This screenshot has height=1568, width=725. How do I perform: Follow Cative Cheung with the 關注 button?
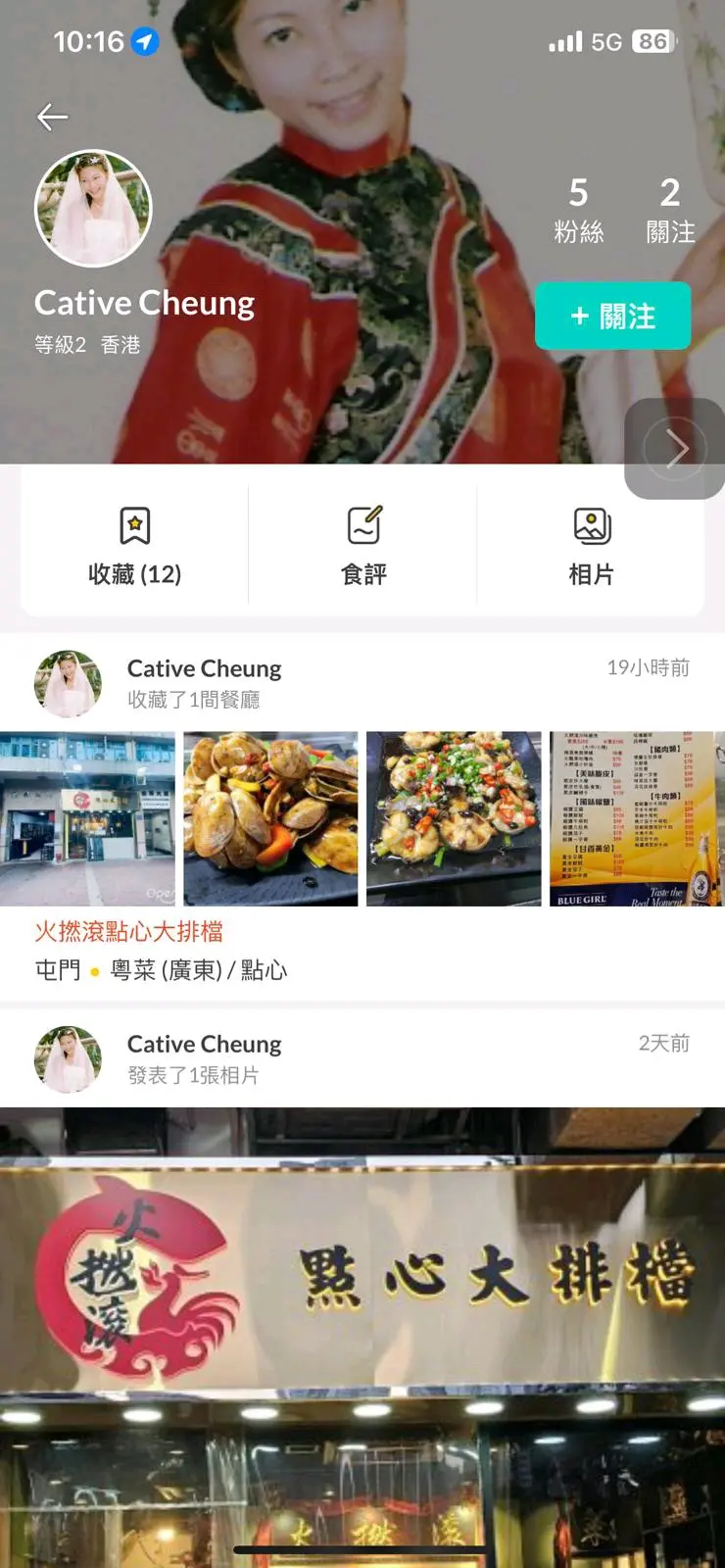[x=612, y=317]
